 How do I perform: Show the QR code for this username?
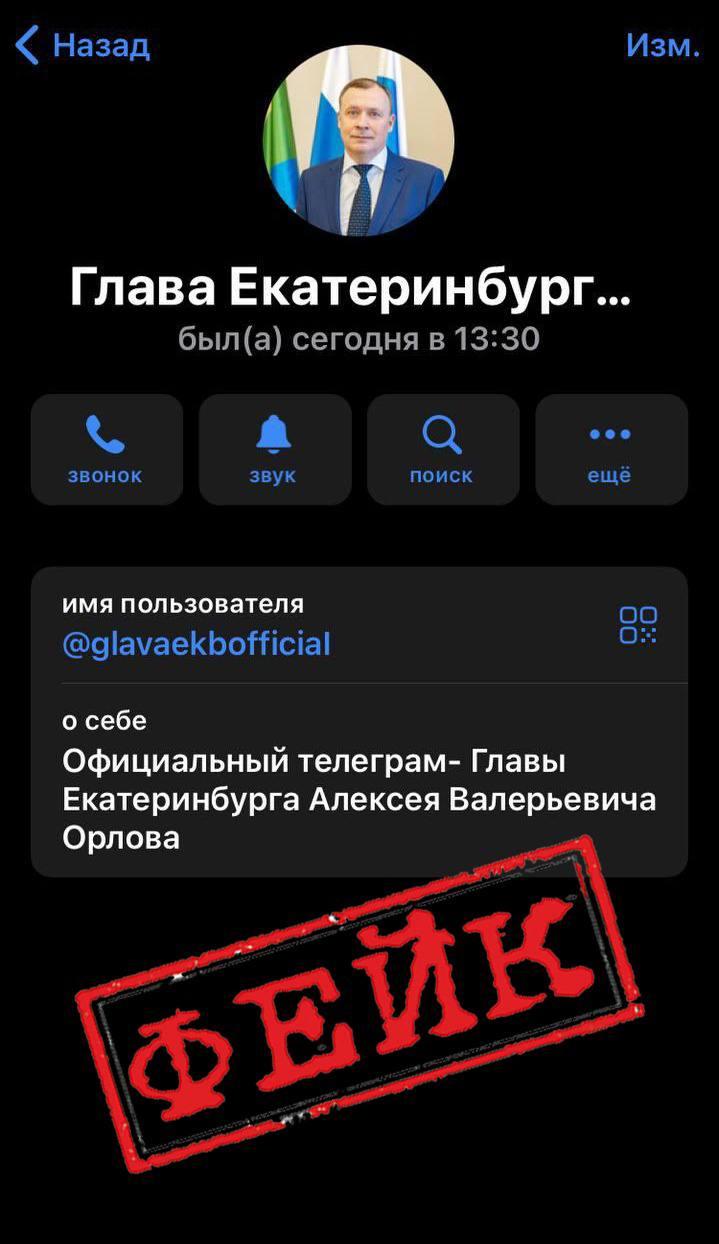[638, 625]
